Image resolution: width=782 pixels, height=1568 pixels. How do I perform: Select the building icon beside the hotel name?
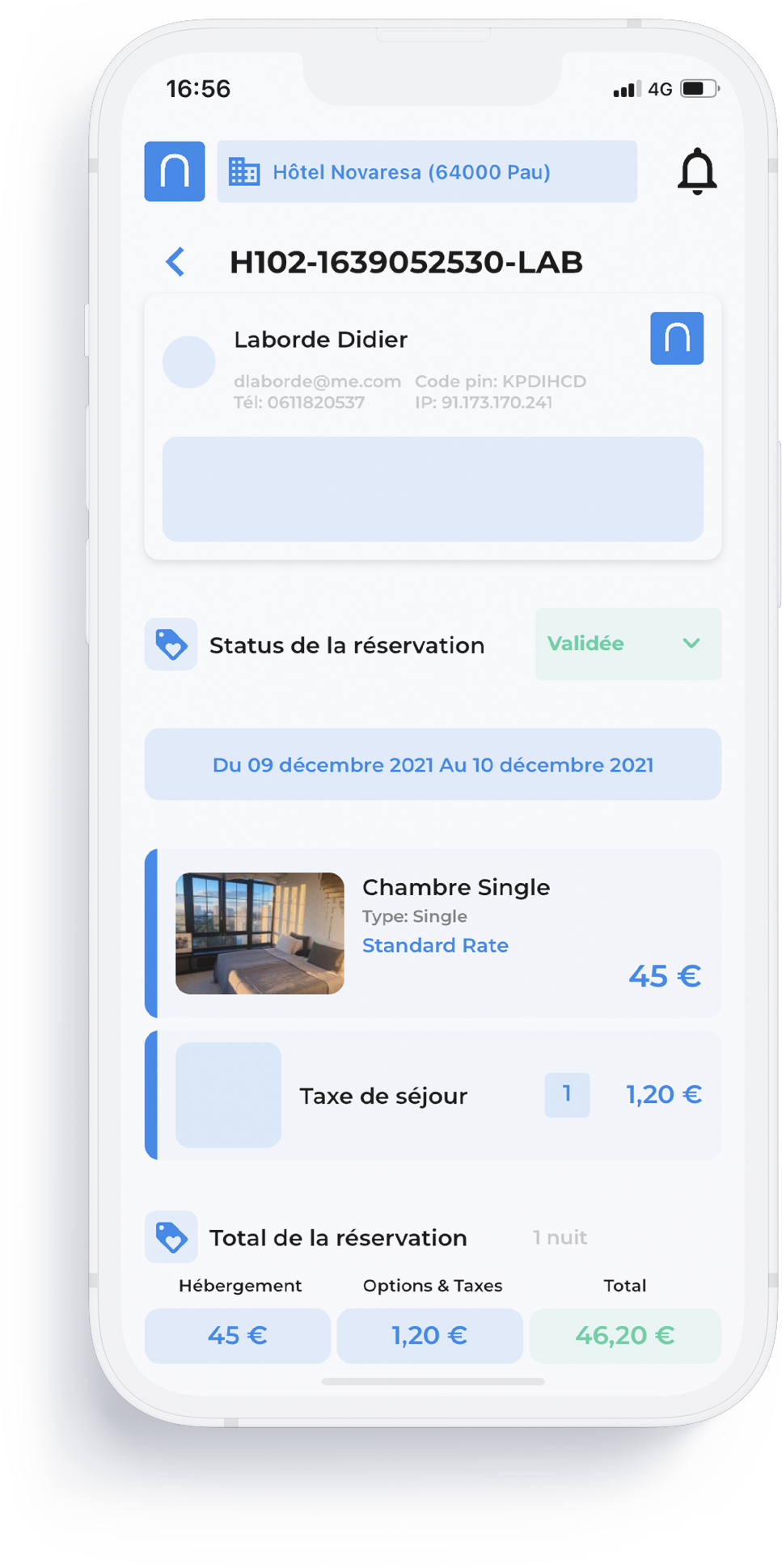coord(243,171)
